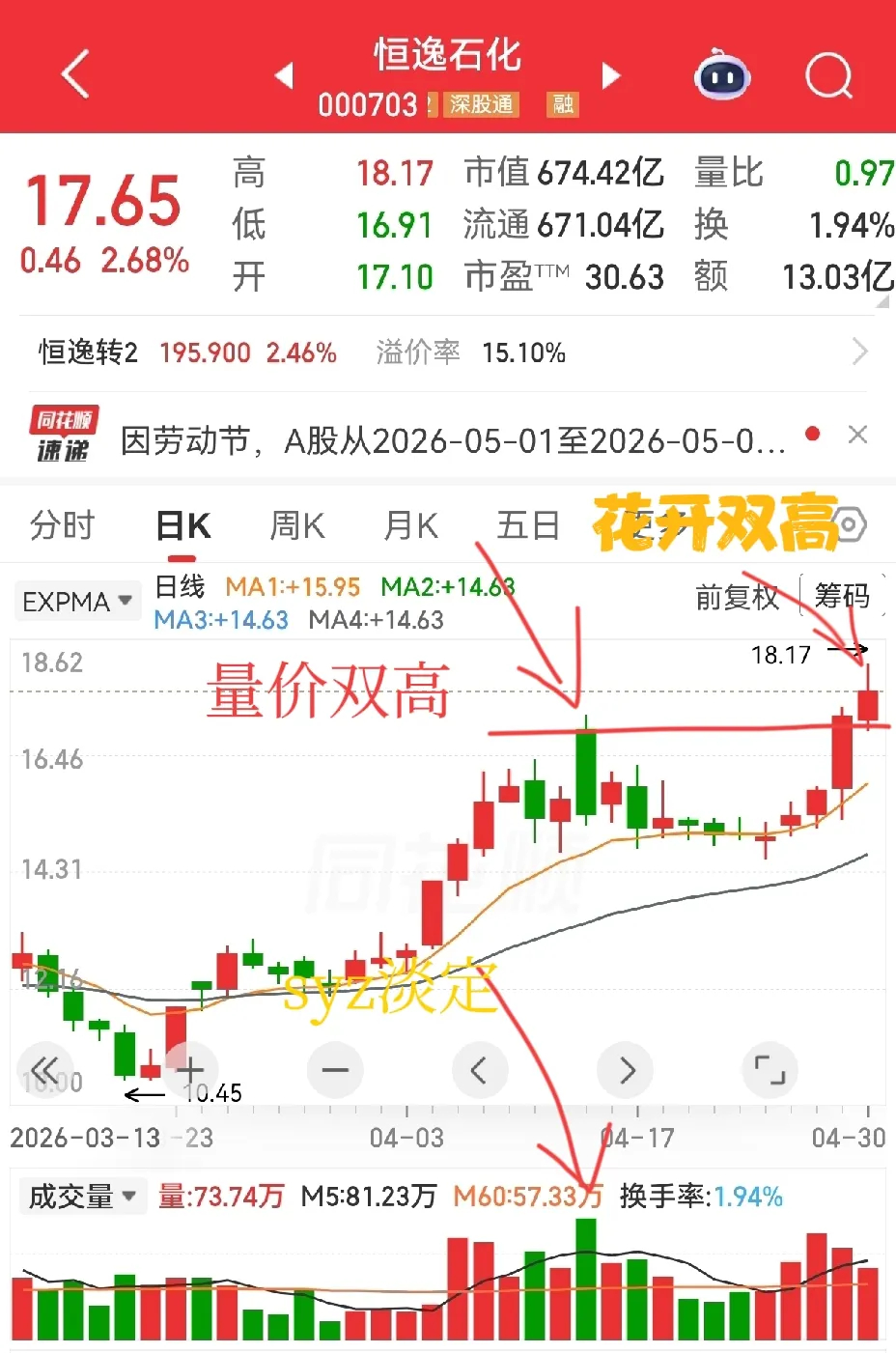Open the 恒逸转2 convertible bond row
Screen dimensions: 896x1353
(x=448, y=352)
